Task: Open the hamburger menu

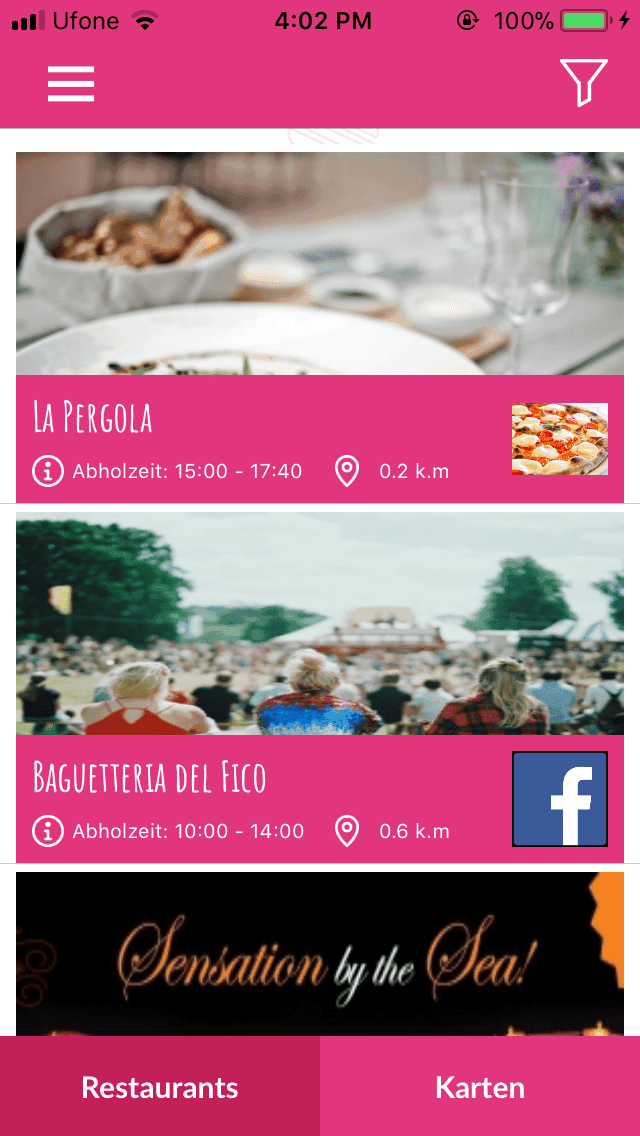Action: pyautogui.click(x=71, y=83)
